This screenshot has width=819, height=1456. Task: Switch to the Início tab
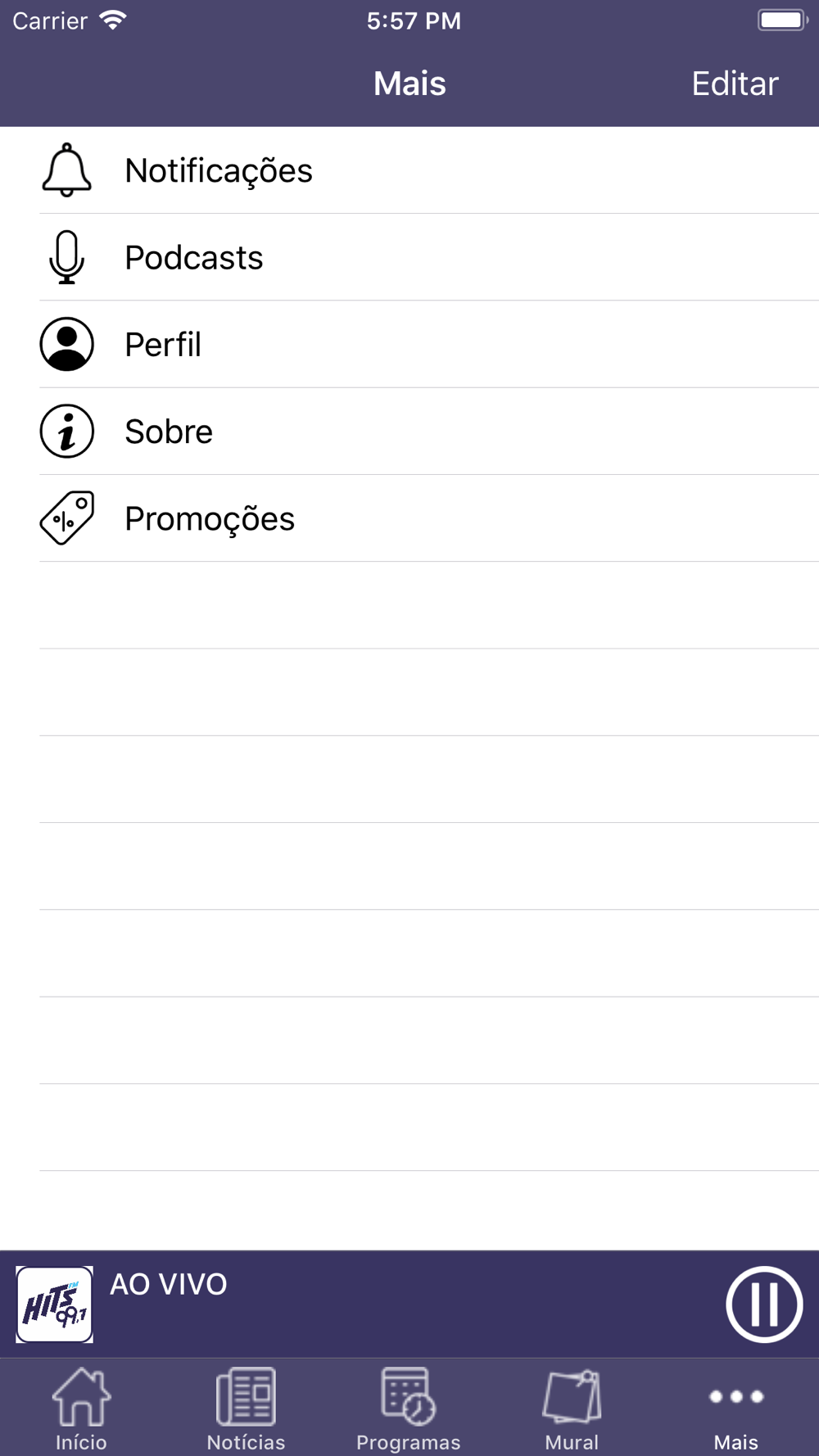click(81, 1409)
